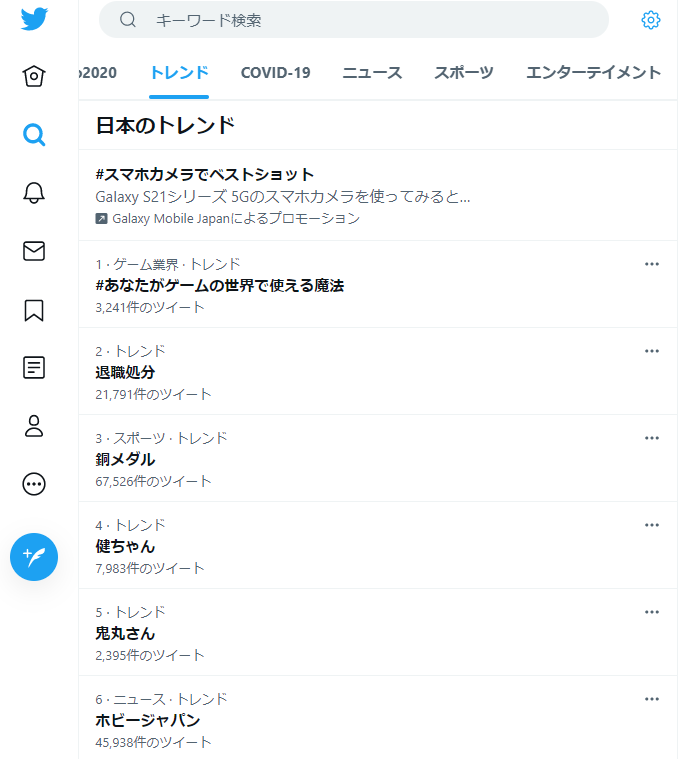Switch to the スポーツ tab

463,72
